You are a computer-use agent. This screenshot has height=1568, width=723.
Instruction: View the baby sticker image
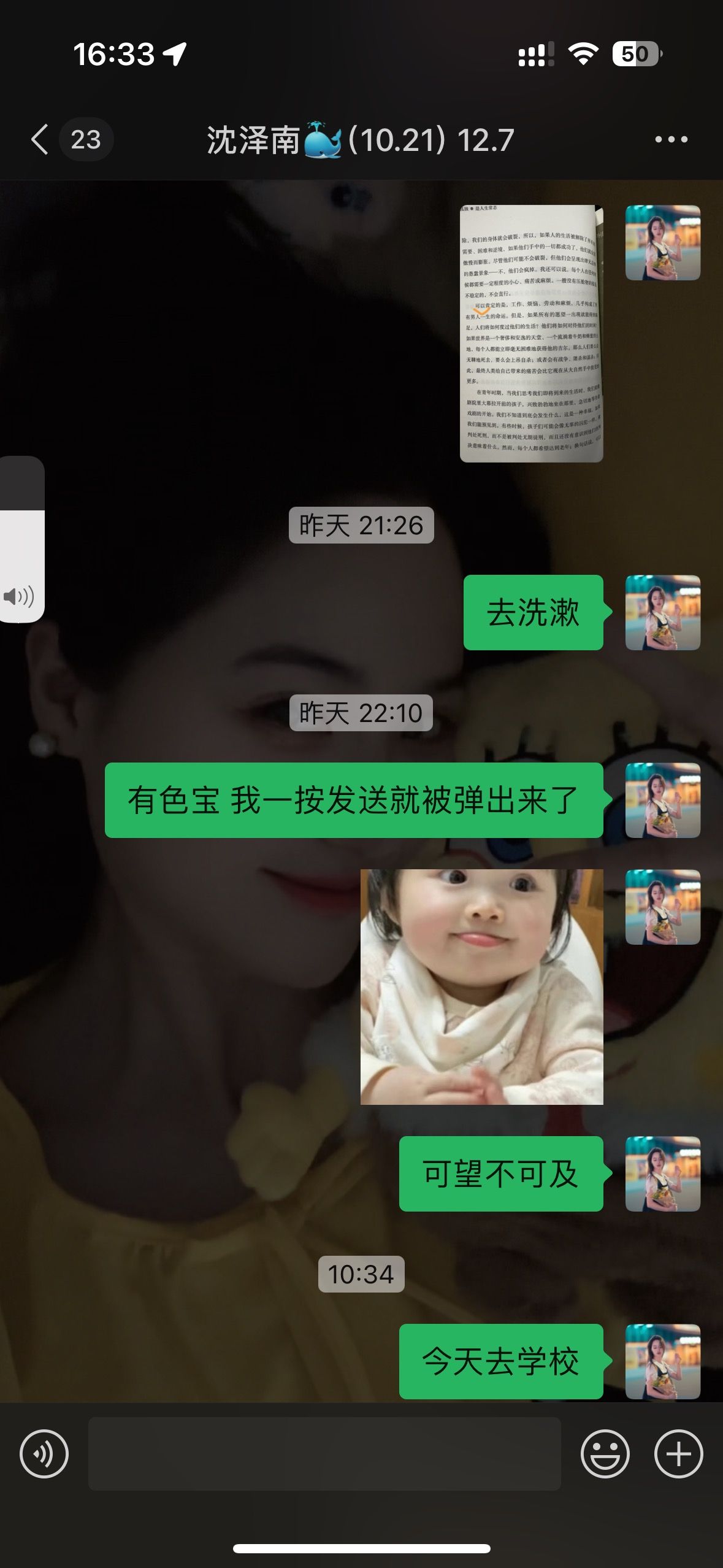click(482, 986)
